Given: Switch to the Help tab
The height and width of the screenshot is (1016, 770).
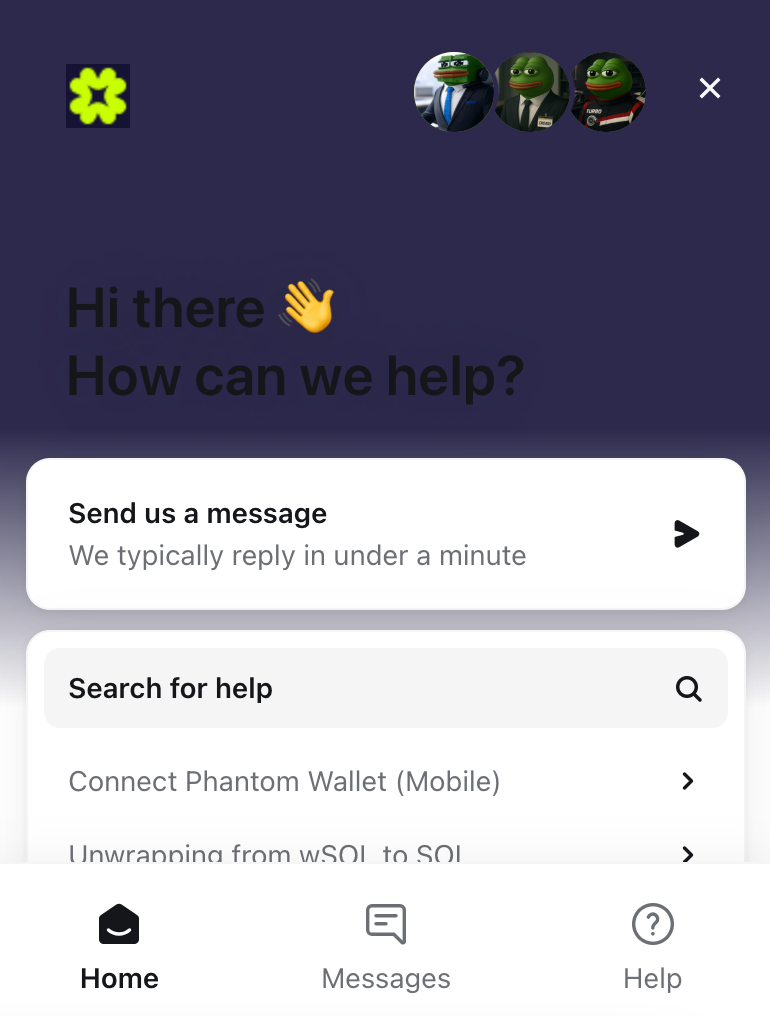Looking at the screenshot, I should pos(652,945).
